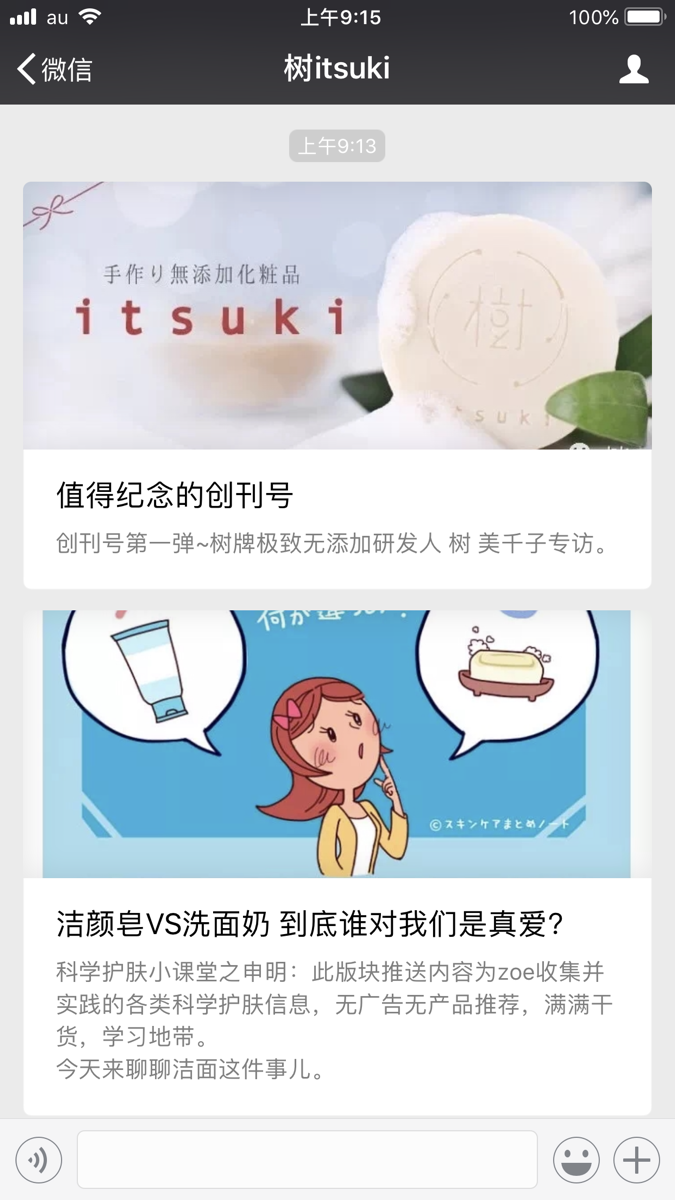Image resolution: width=675 pixels, height=1200 pixels.
Task: Open the plus attachments menu
Action: click(x=637, y=1160)
